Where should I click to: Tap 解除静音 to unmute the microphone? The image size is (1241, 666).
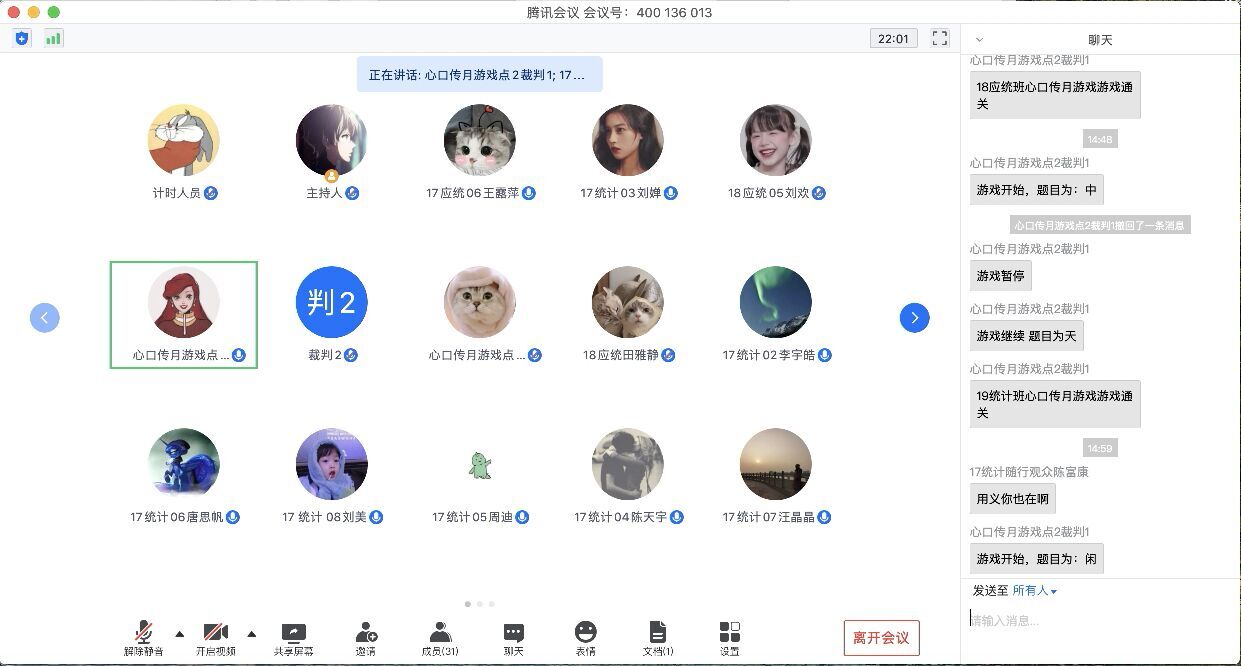[x=144, y=637]
